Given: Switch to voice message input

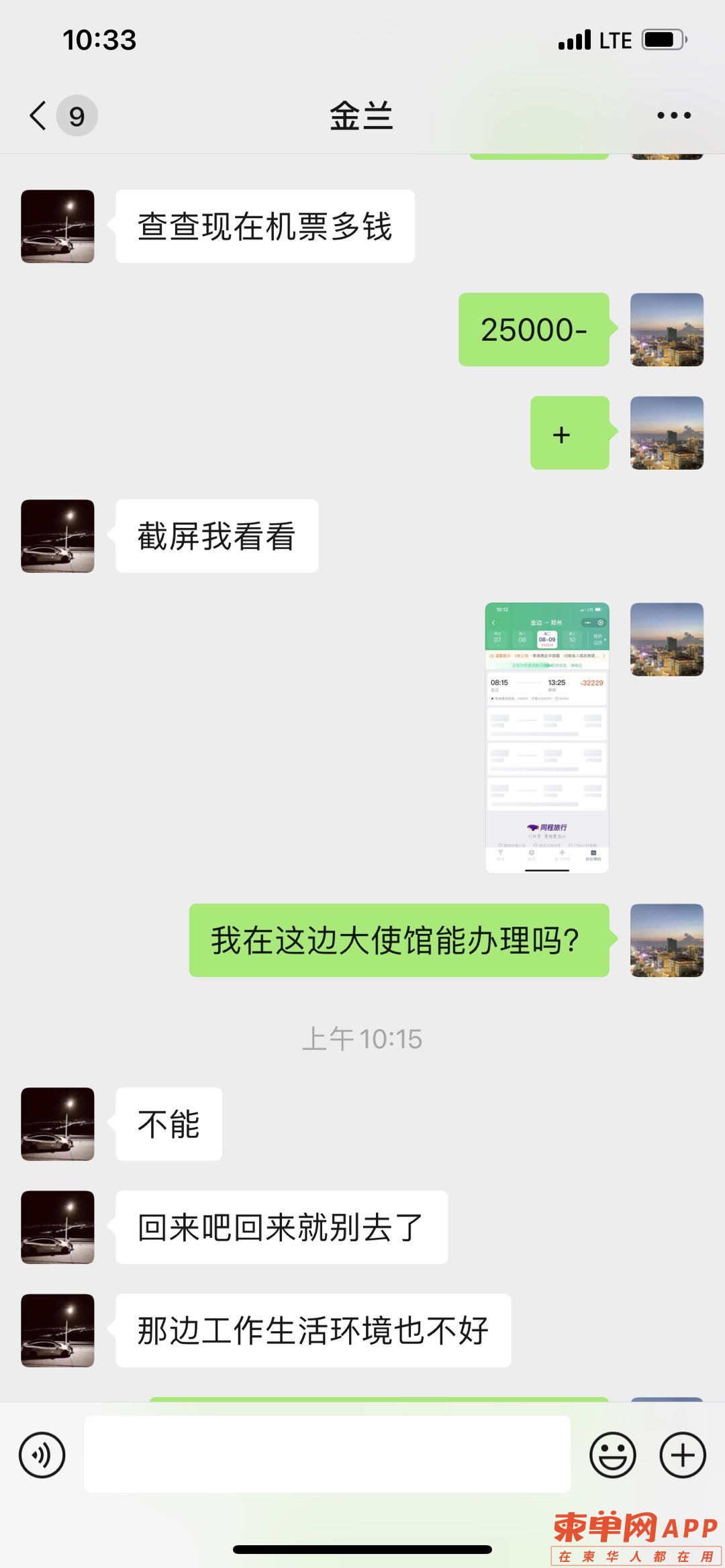Looking at the screenshot, I should pos(42,1455).
